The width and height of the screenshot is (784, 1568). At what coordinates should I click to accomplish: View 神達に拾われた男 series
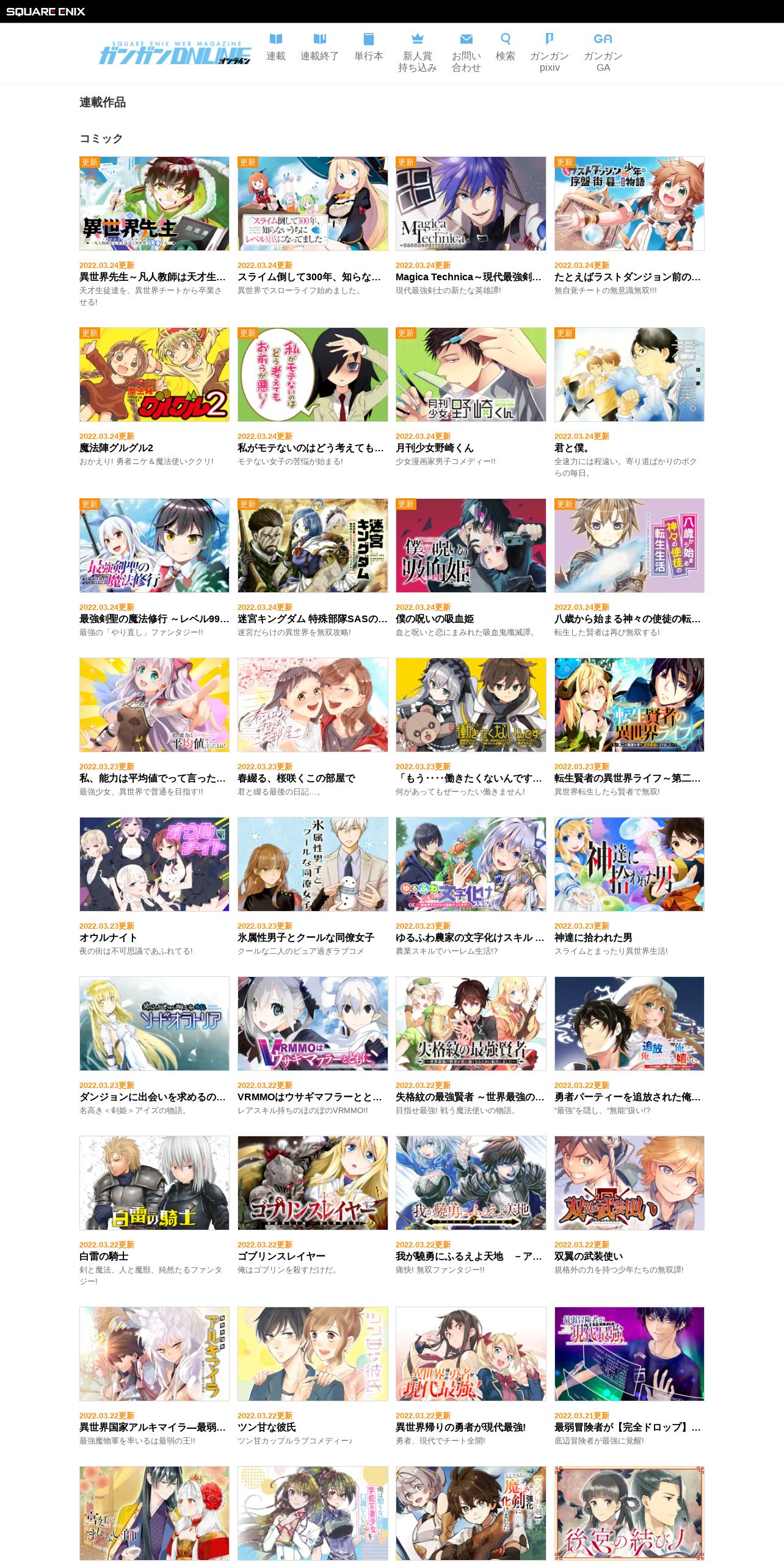[x=630, y=887]
